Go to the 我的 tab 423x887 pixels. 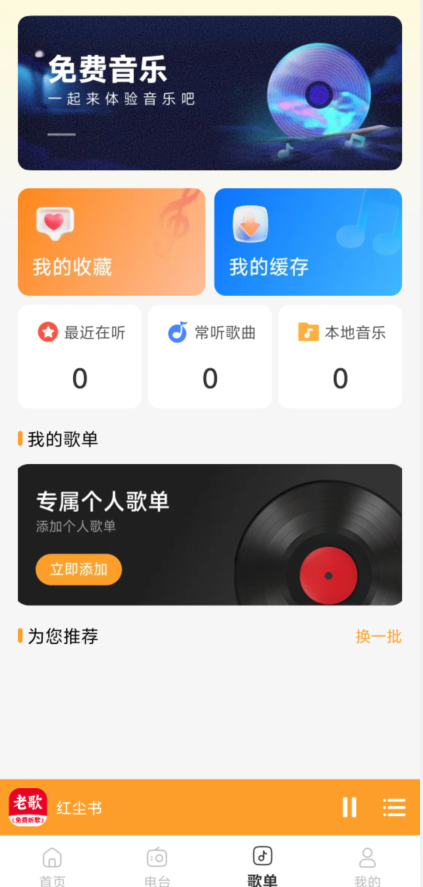coord(368,866)
